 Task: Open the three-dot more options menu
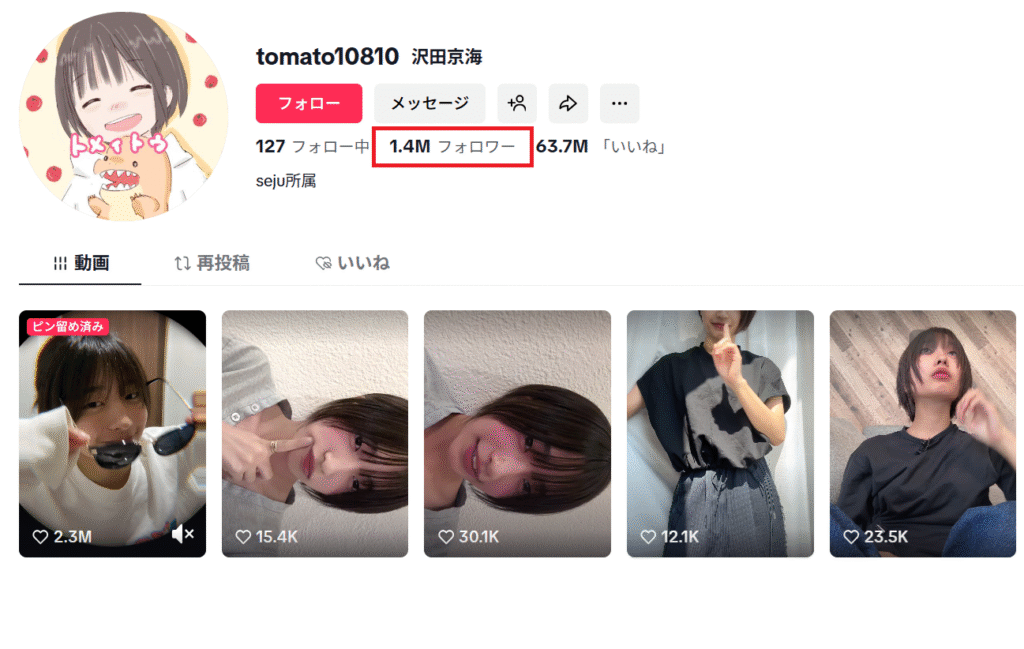(619, 103)
